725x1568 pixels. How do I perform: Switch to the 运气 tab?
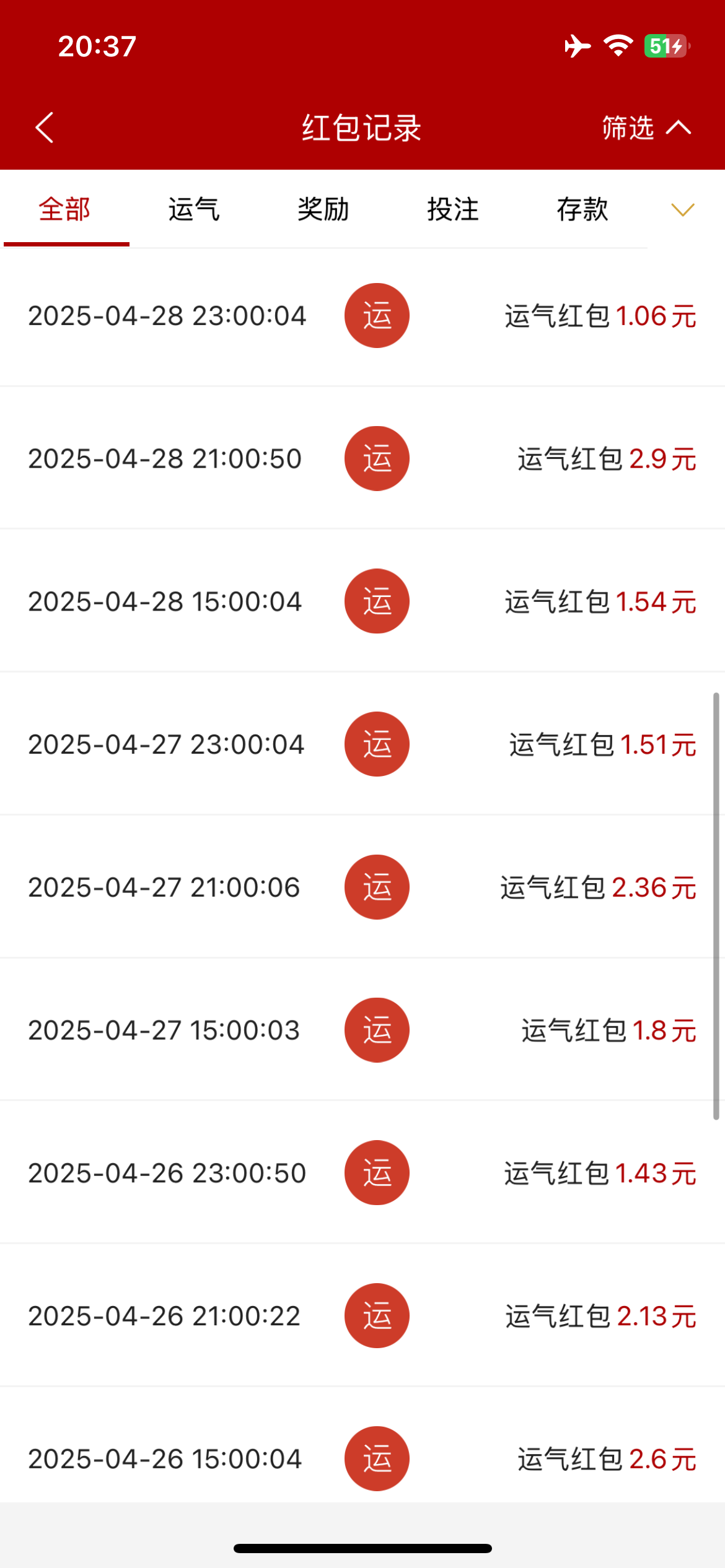(x=194, y=209)
